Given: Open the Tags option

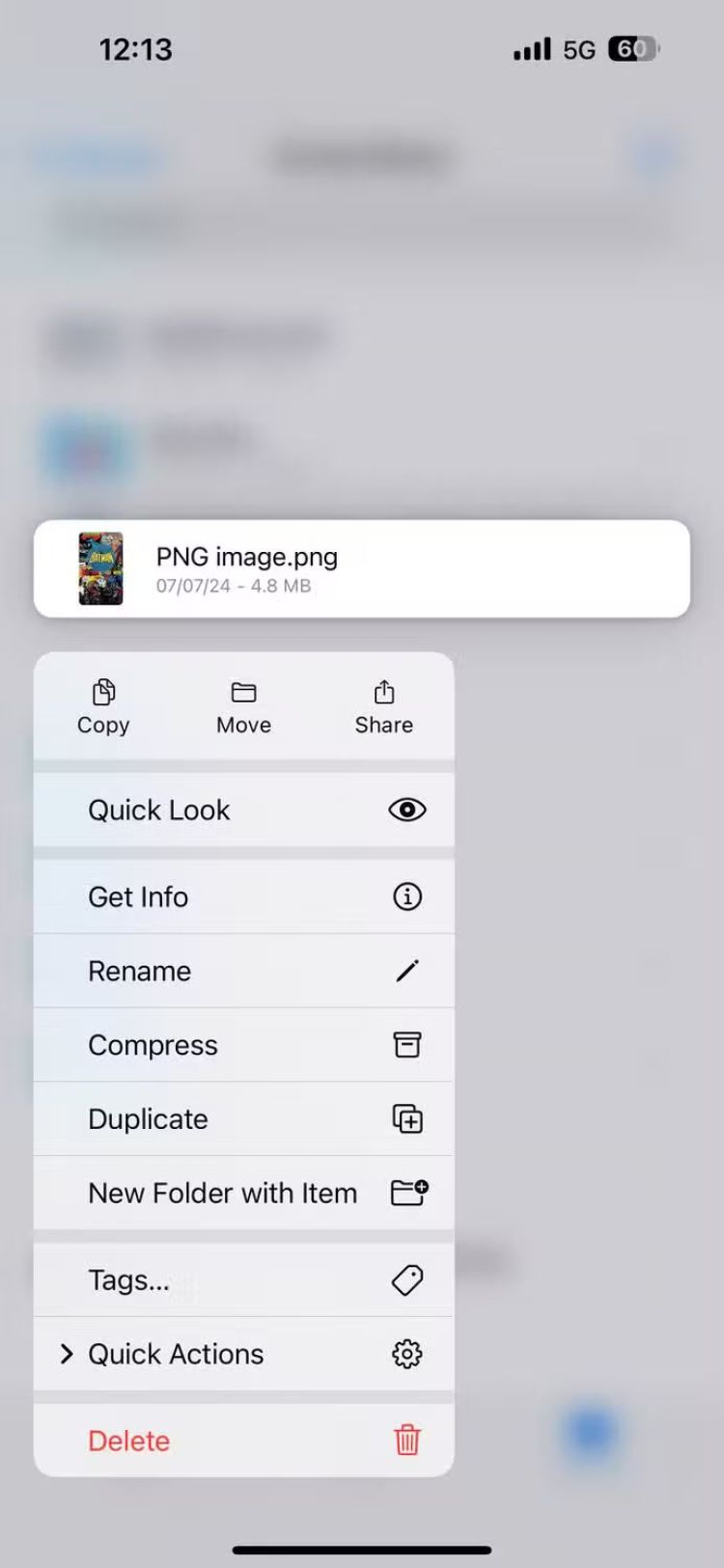Looking at the screenshot, I should tap(243, 1280).
